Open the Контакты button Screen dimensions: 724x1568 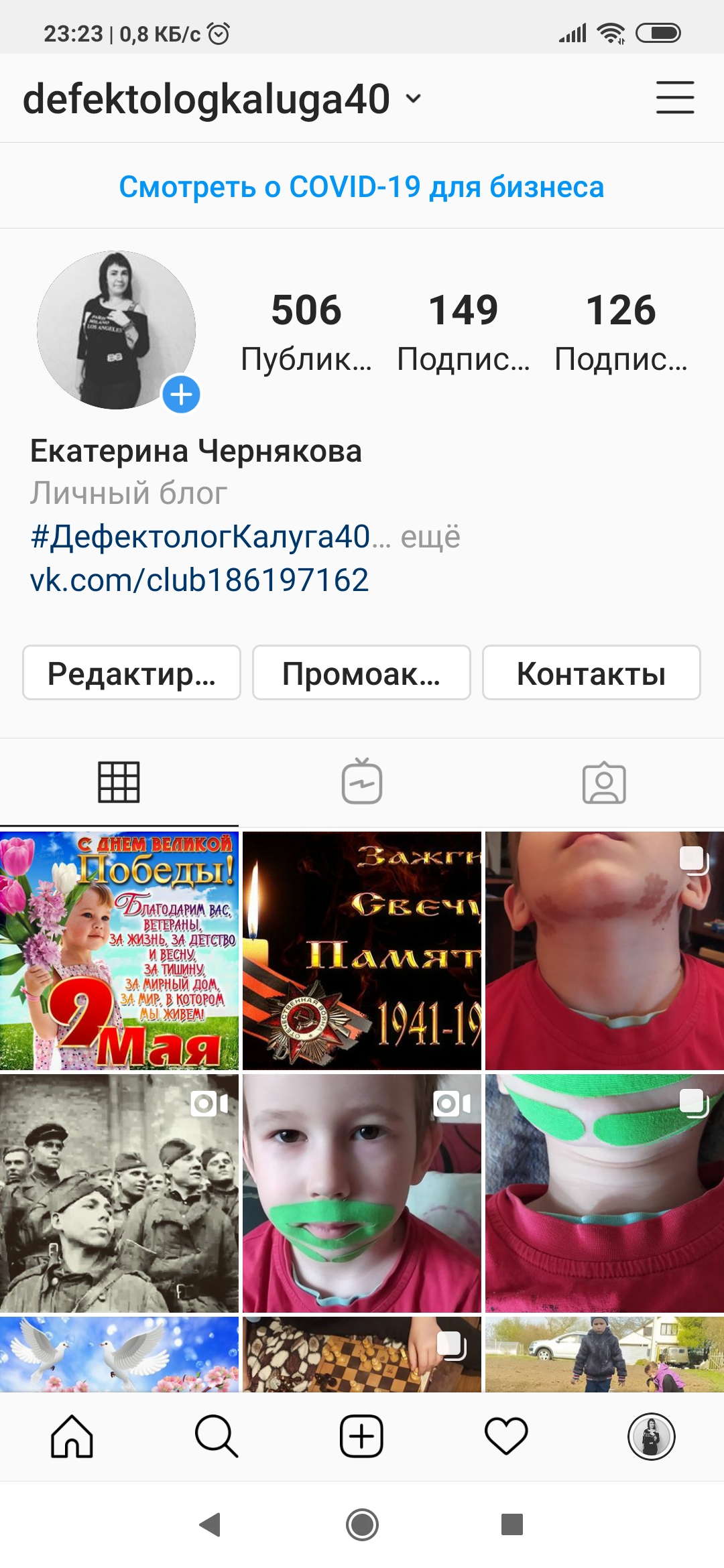[x=591, y=673]
